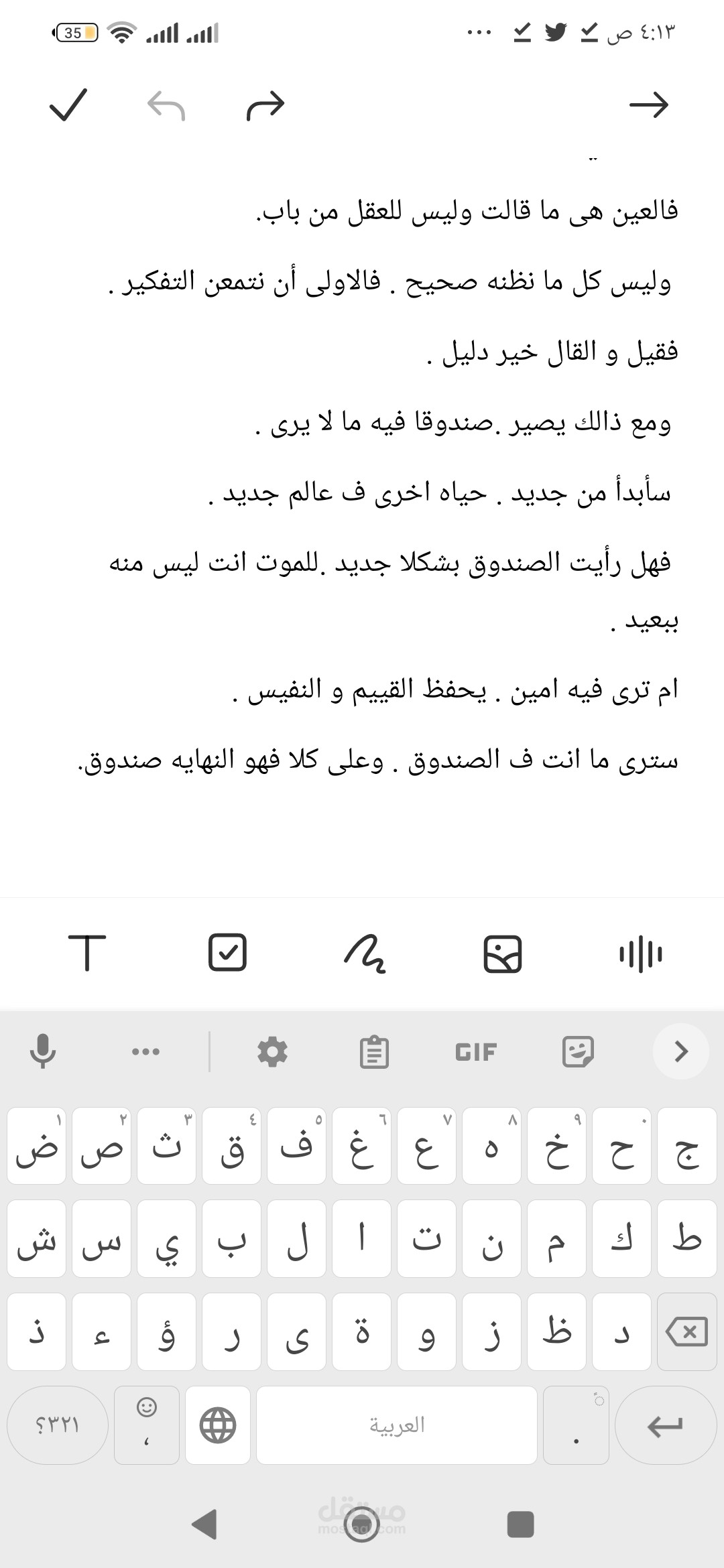Insert a new line with the return key
Screen dimensions: 724x1568
point(666,1425)
